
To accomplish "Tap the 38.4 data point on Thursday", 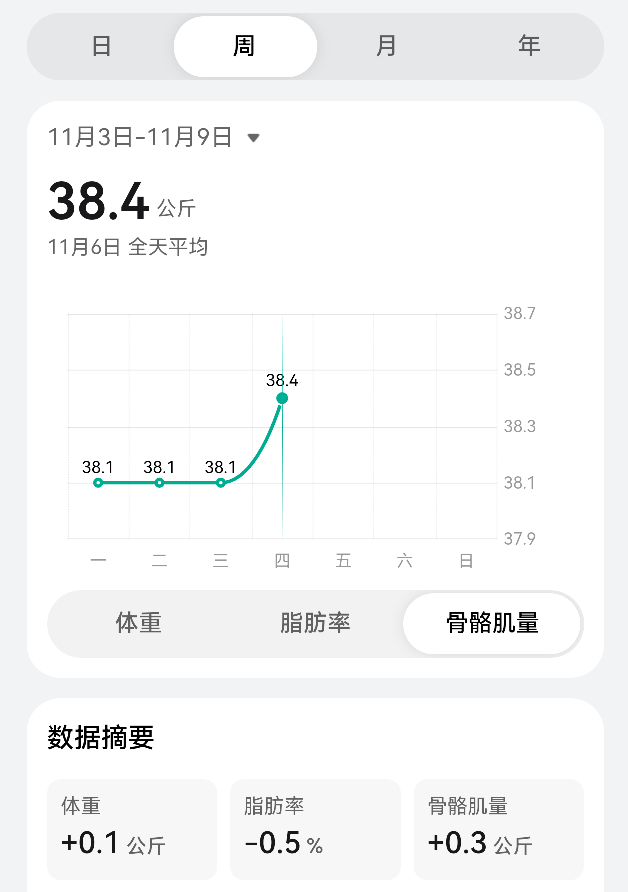I will click(x=282, y=398).
